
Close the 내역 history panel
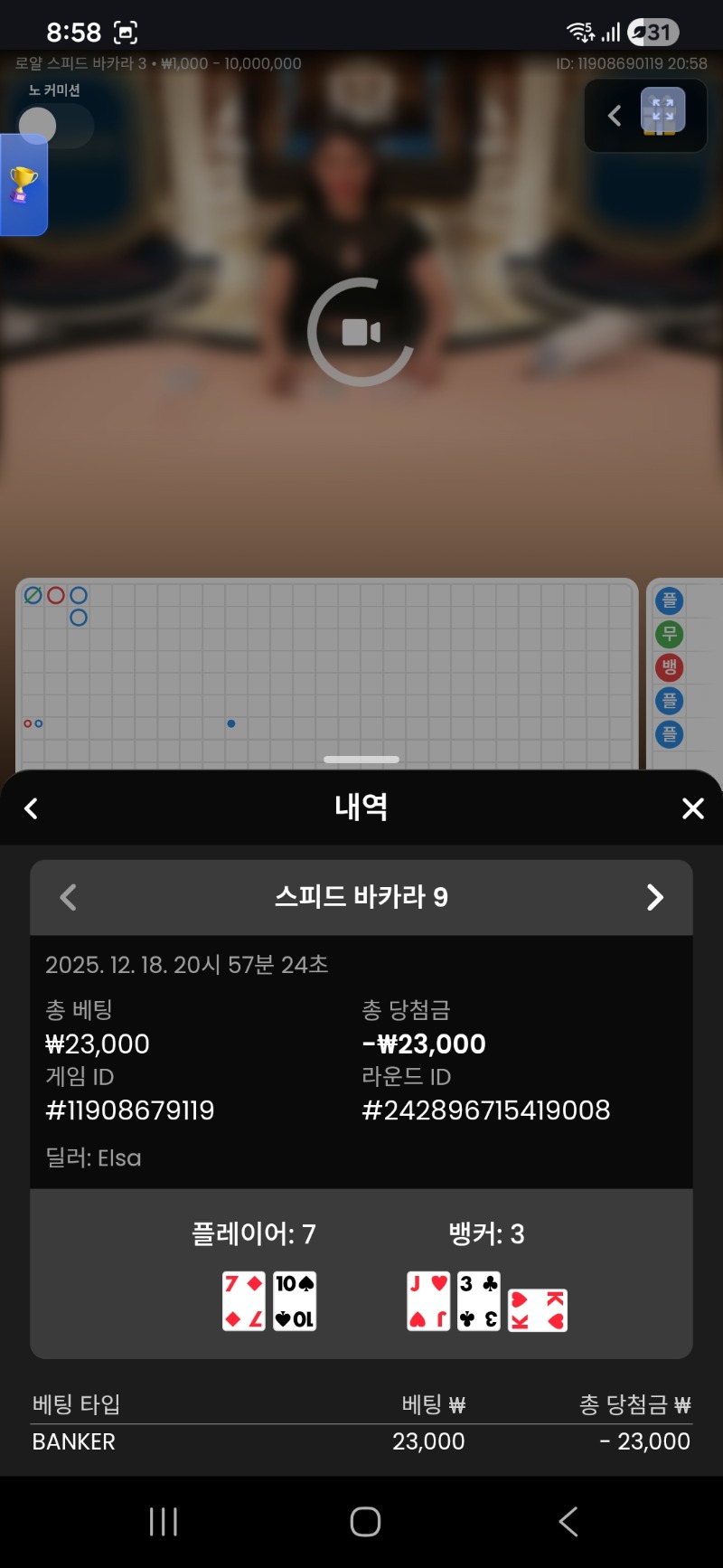pyautogui.click(x=692, y=808)
